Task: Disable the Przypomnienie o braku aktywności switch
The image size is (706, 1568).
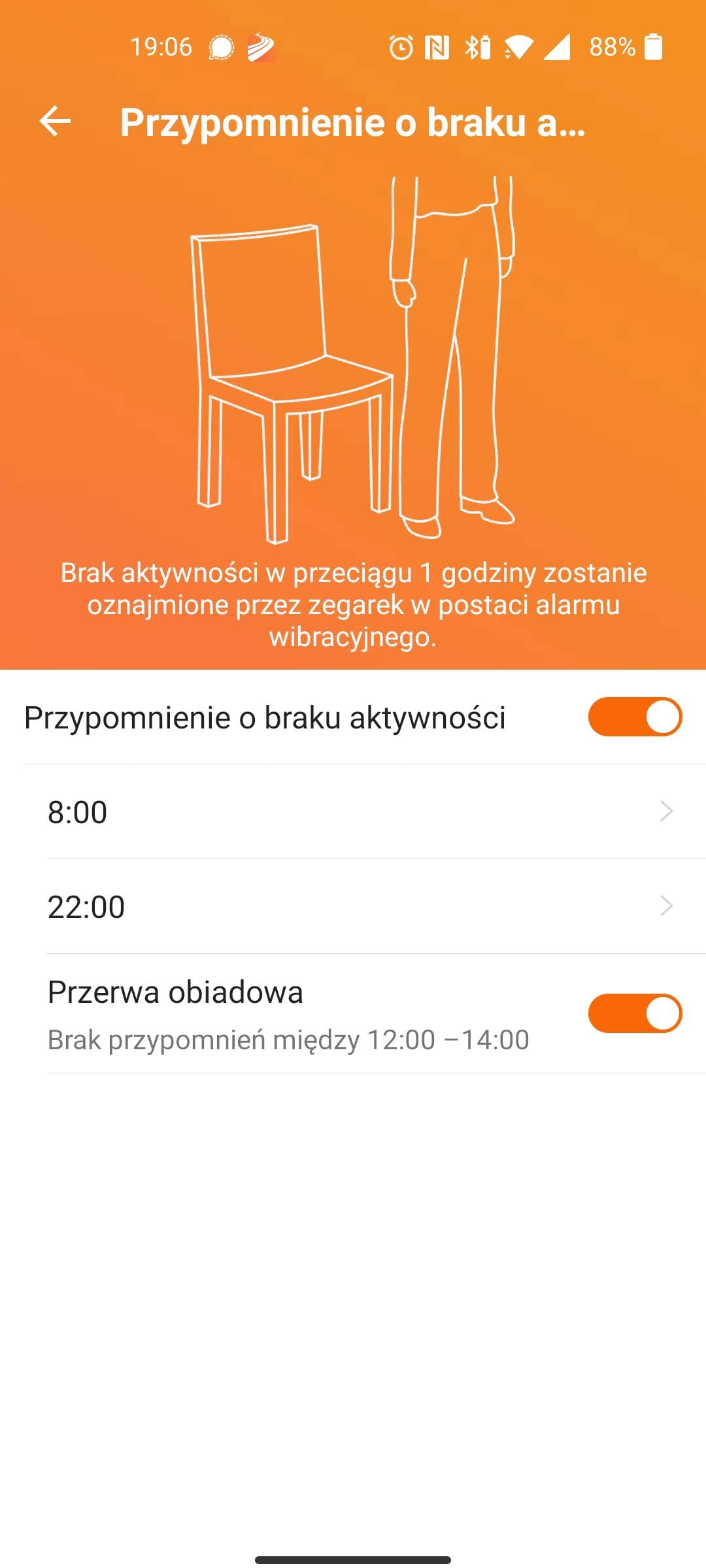Action: 634,717
